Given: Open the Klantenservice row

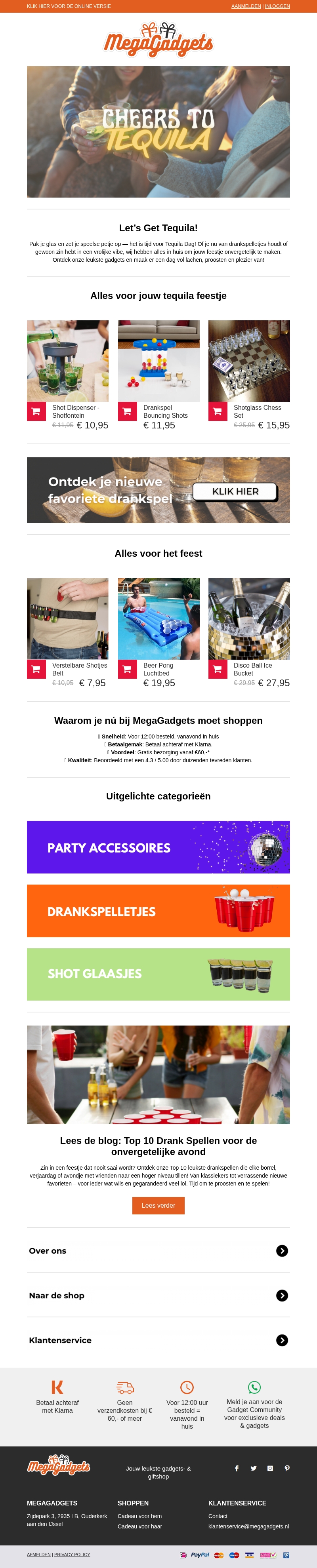Looking at the screenshot, I should click(x=158, y=1340).
